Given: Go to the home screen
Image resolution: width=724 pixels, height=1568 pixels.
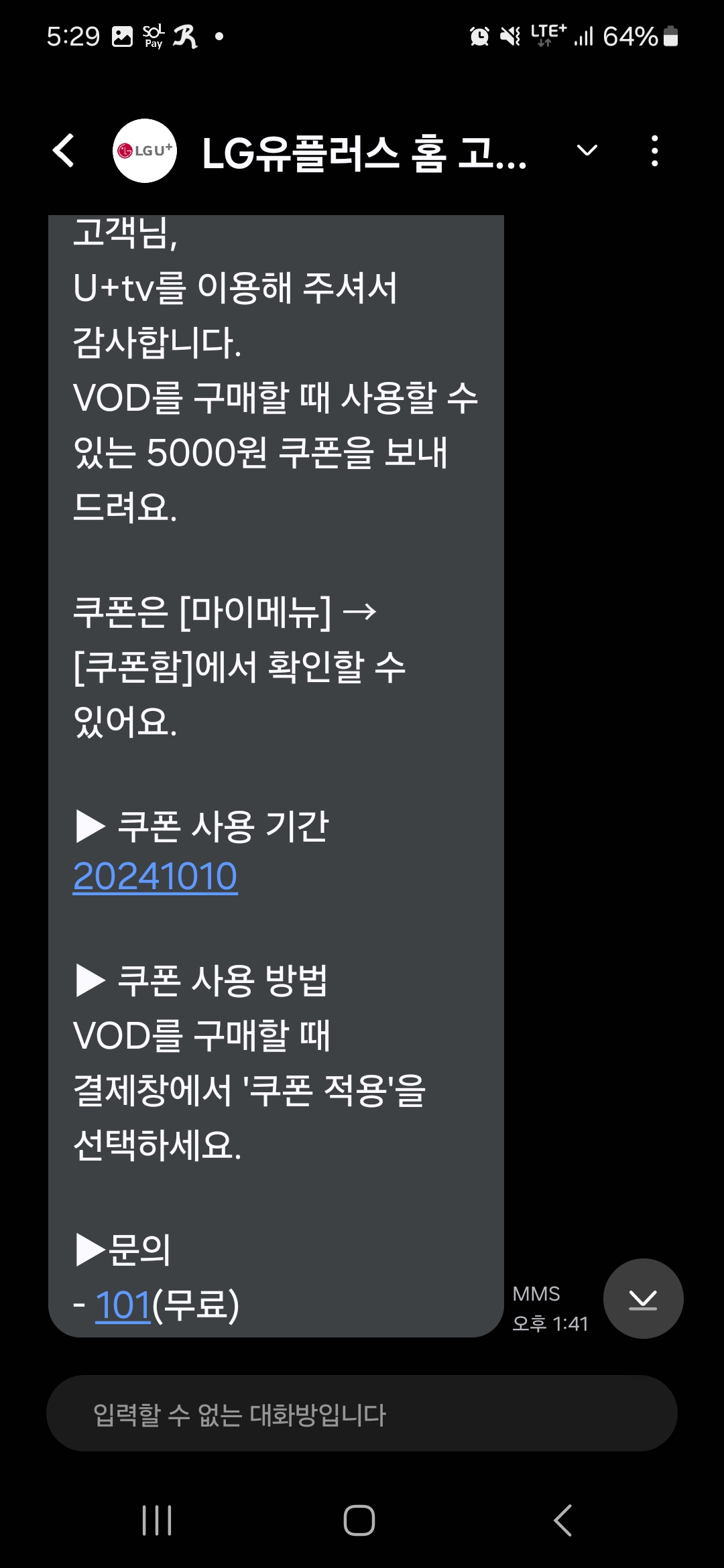Looking at the screenshot, I should tap(359, 1520).
